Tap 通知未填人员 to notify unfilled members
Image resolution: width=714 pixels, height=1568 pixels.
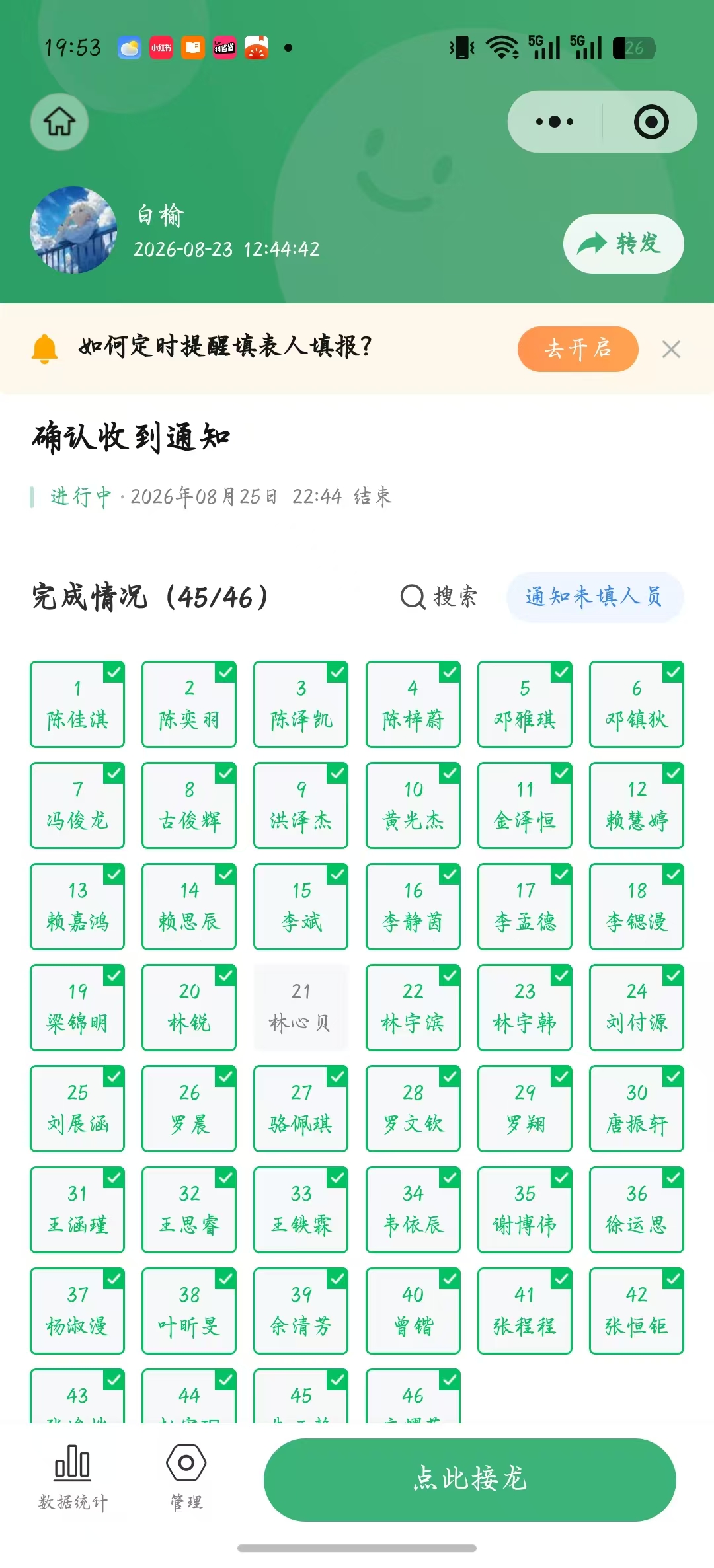(x=594, y=597)
